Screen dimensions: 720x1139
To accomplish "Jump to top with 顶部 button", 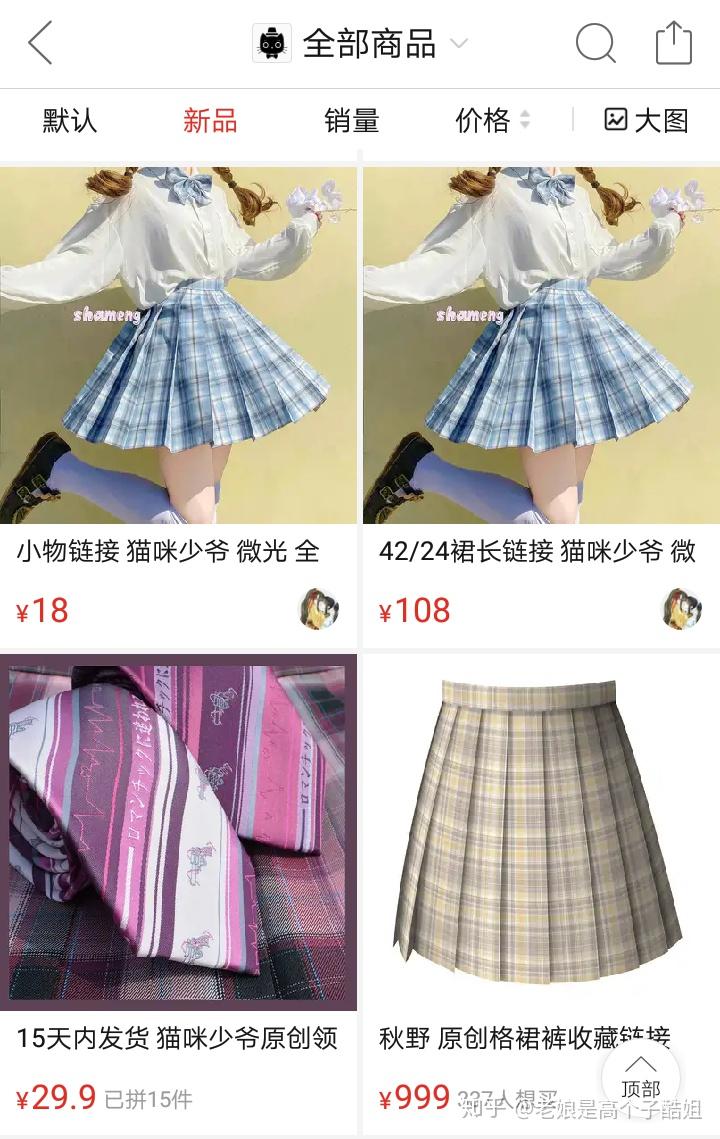I will (641, 1077).
